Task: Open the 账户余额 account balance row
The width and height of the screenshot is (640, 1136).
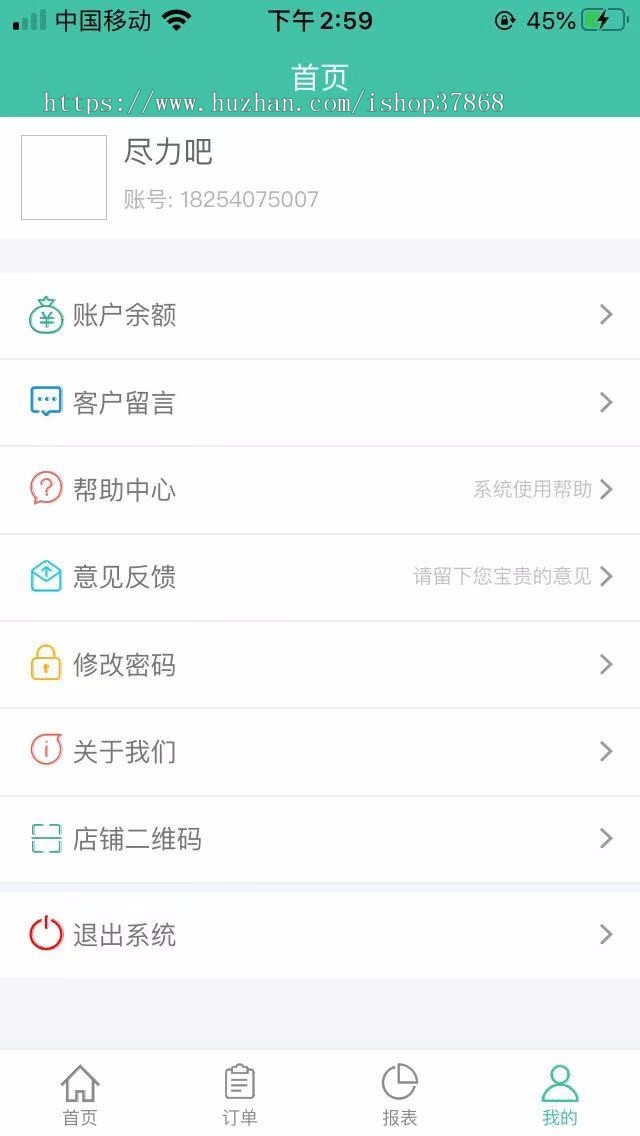Action: coord(320,316)
